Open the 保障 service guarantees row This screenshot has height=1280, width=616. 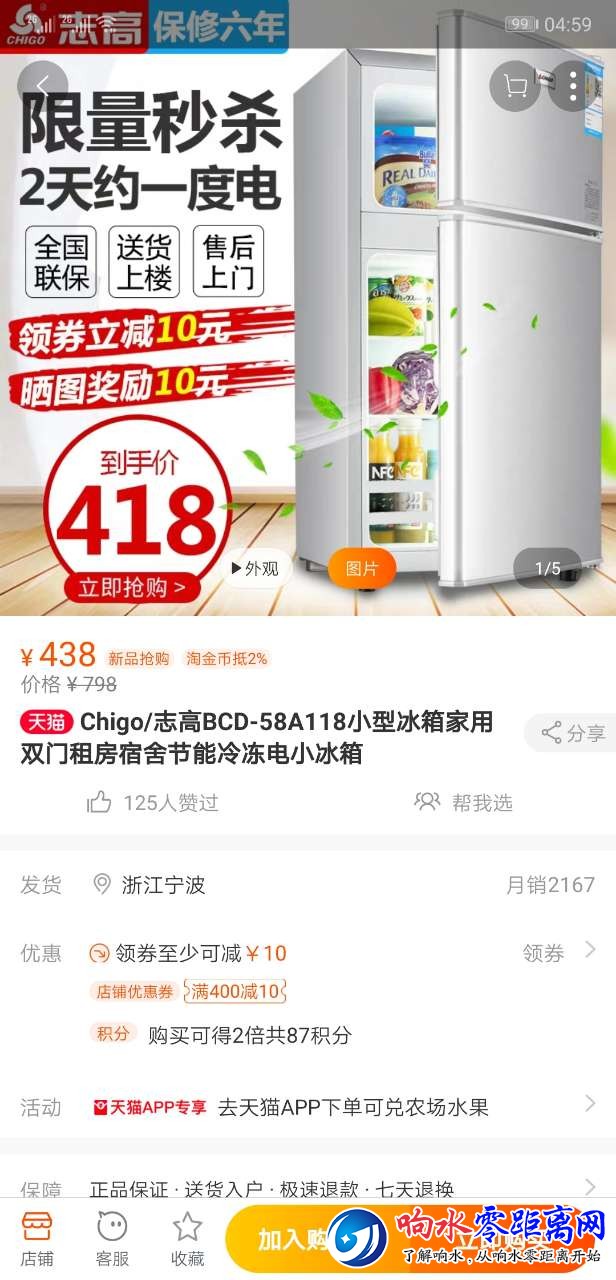click(x=308, y=1189)
